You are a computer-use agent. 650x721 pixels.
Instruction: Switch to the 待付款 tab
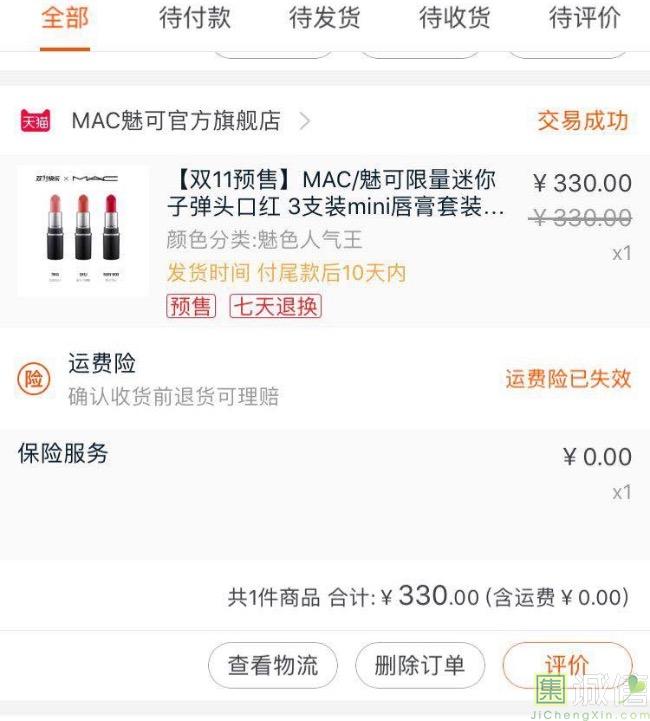[x=195, y=18]
